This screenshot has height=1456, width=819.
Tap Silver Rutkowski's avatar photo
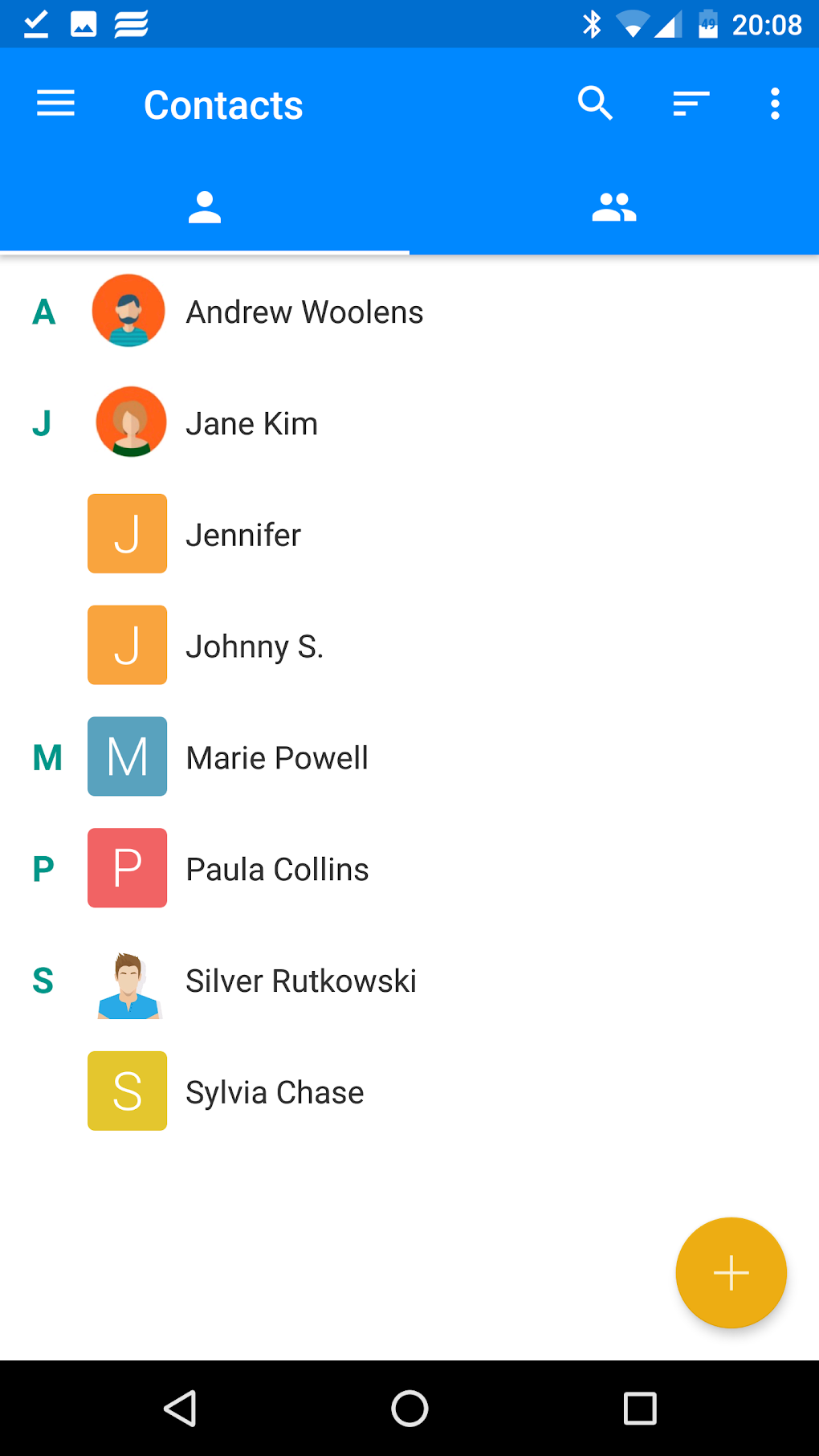coord(128,980)
